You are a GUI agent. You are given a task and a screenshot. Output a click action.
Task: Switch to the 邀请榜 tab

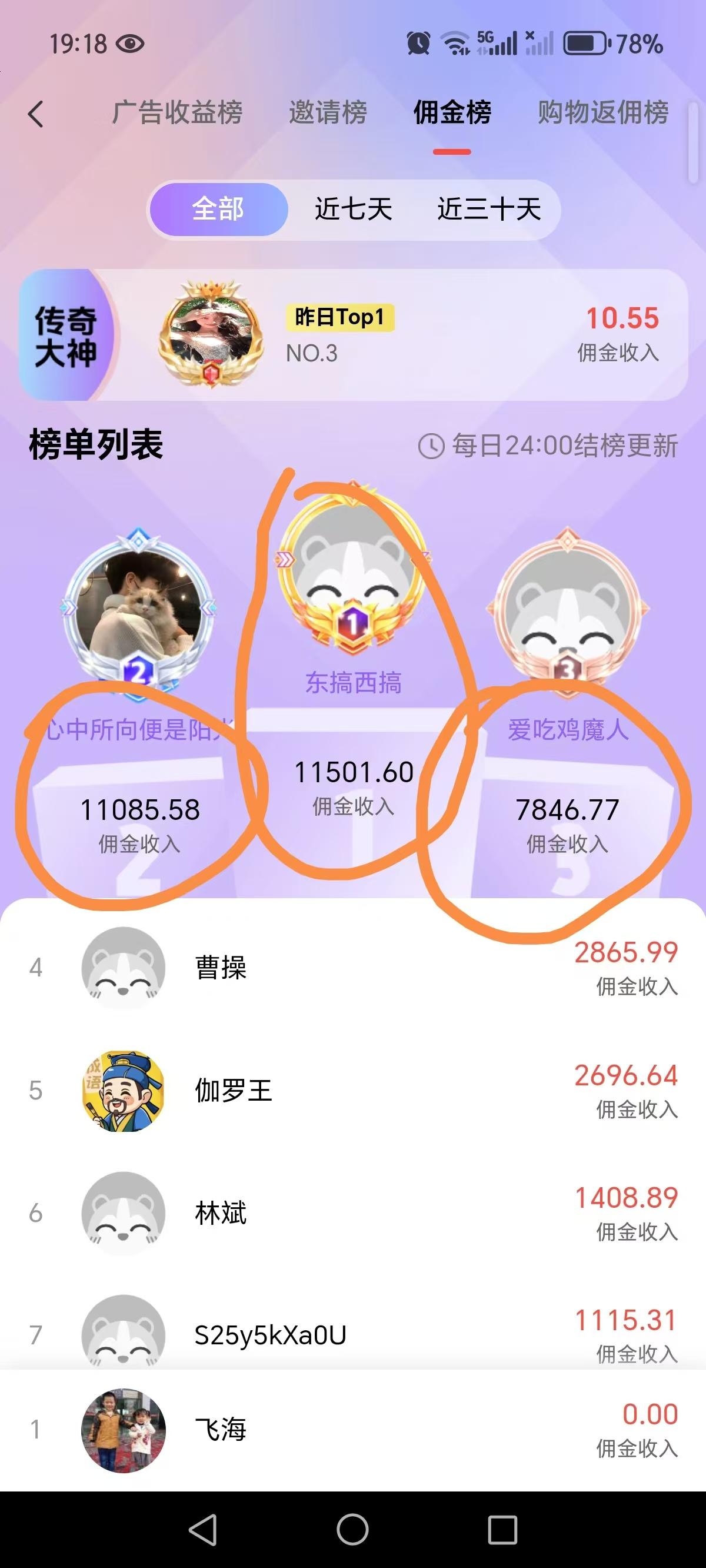point(328,112)
